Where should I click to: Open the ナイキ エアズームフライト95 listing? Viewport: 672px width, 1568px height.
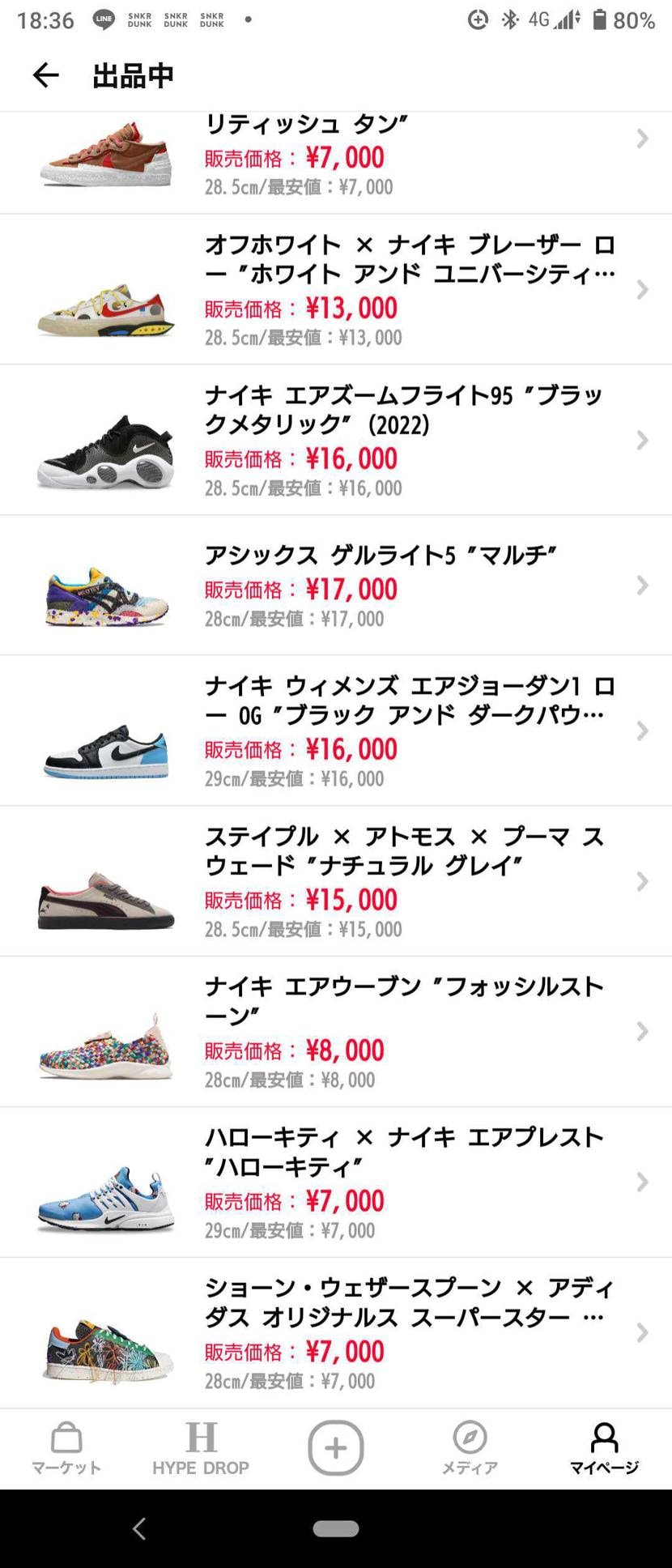(x=336, y=441)
